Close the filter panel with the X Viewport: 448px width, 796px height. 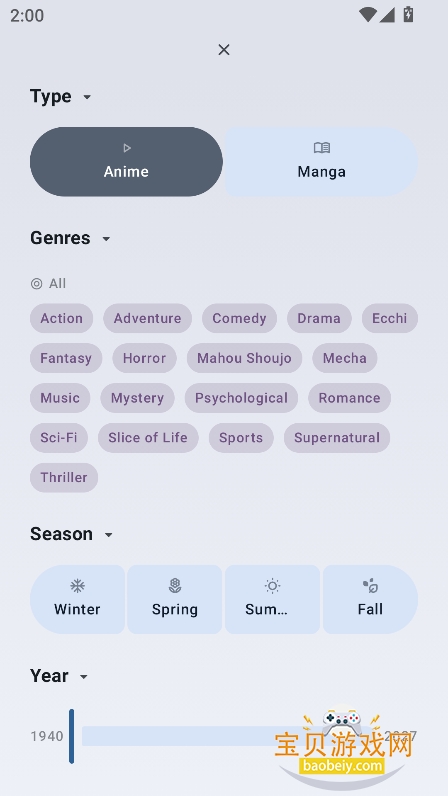tap(223, 50)
